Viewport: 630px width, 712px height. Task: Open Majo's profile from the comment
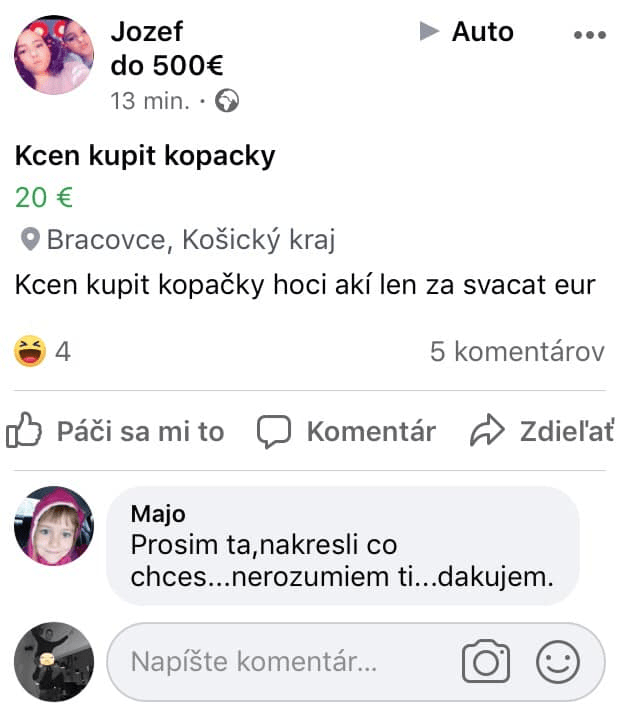click(x=158, y=514)
